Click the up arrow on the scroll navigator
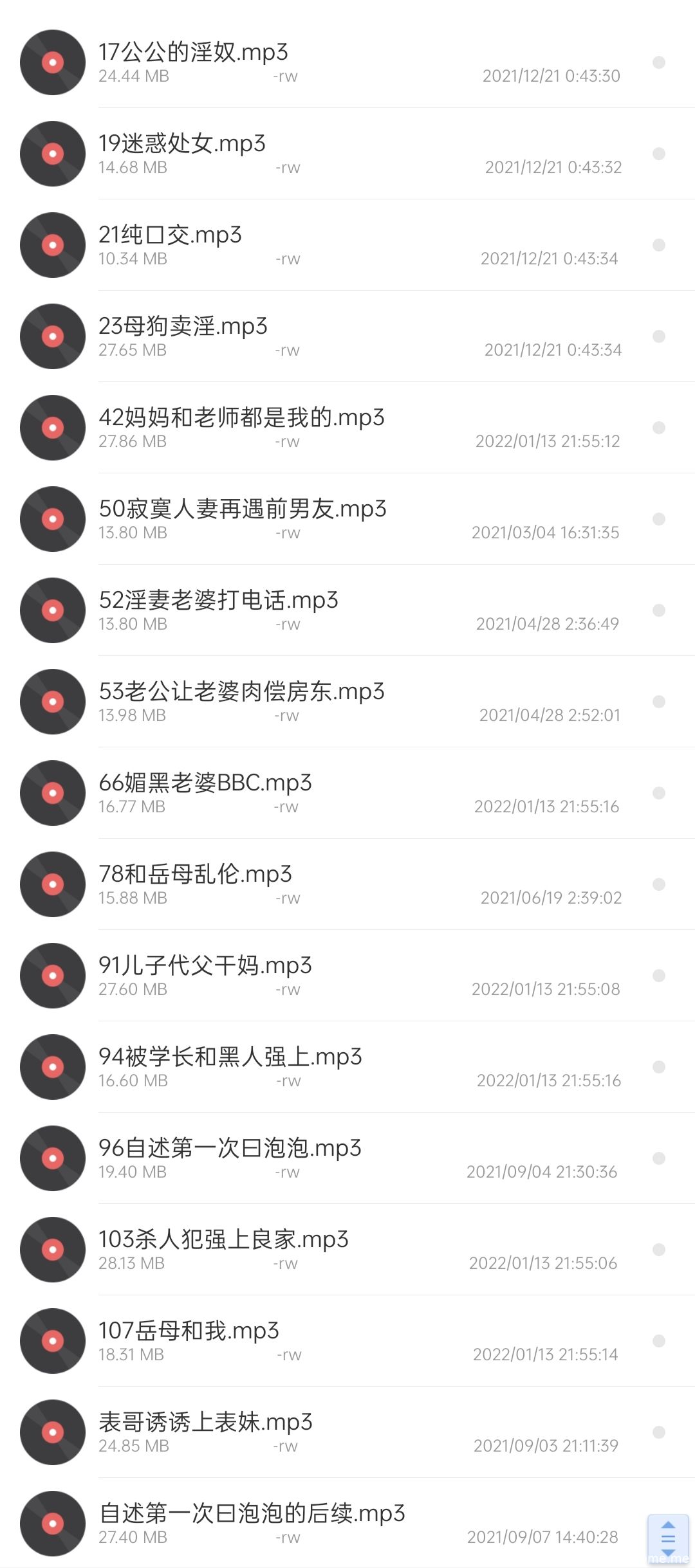 (667, 1524)
